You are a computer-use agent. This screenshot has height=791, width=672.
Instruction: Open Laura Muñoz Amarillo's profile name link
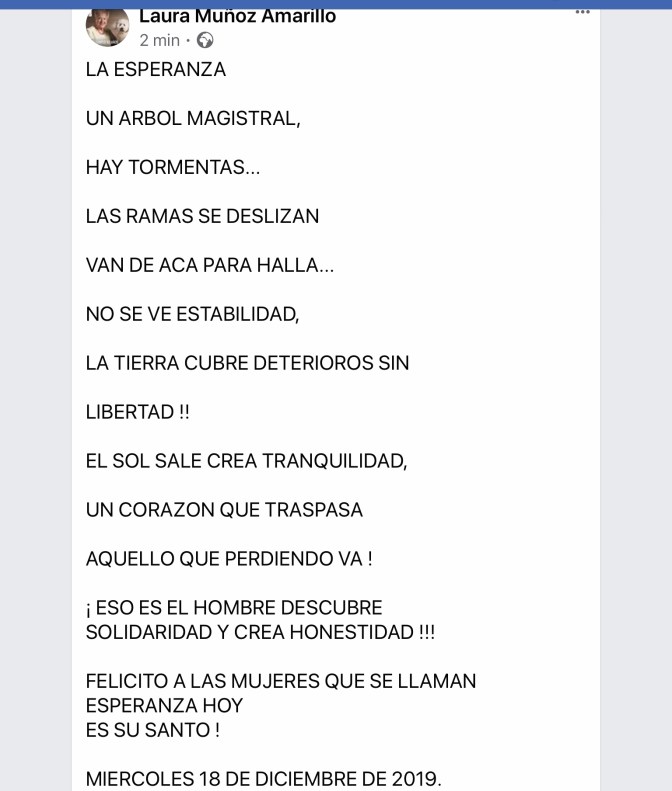click(x=237, y=16)
